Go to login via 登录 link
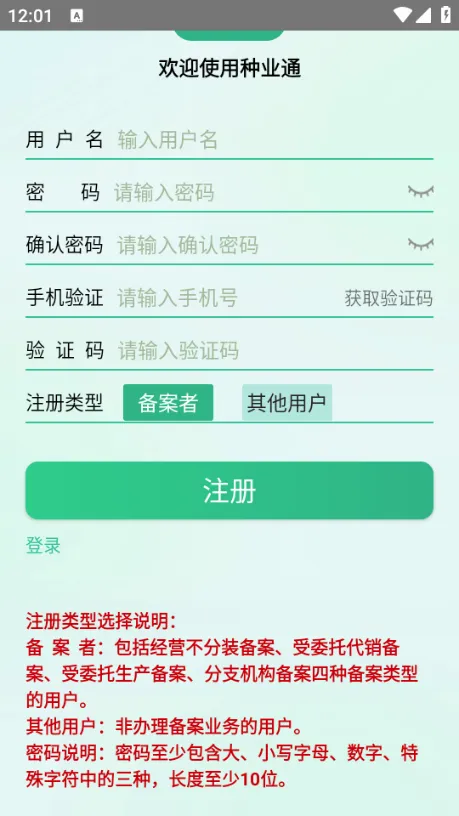 [43, 545]
